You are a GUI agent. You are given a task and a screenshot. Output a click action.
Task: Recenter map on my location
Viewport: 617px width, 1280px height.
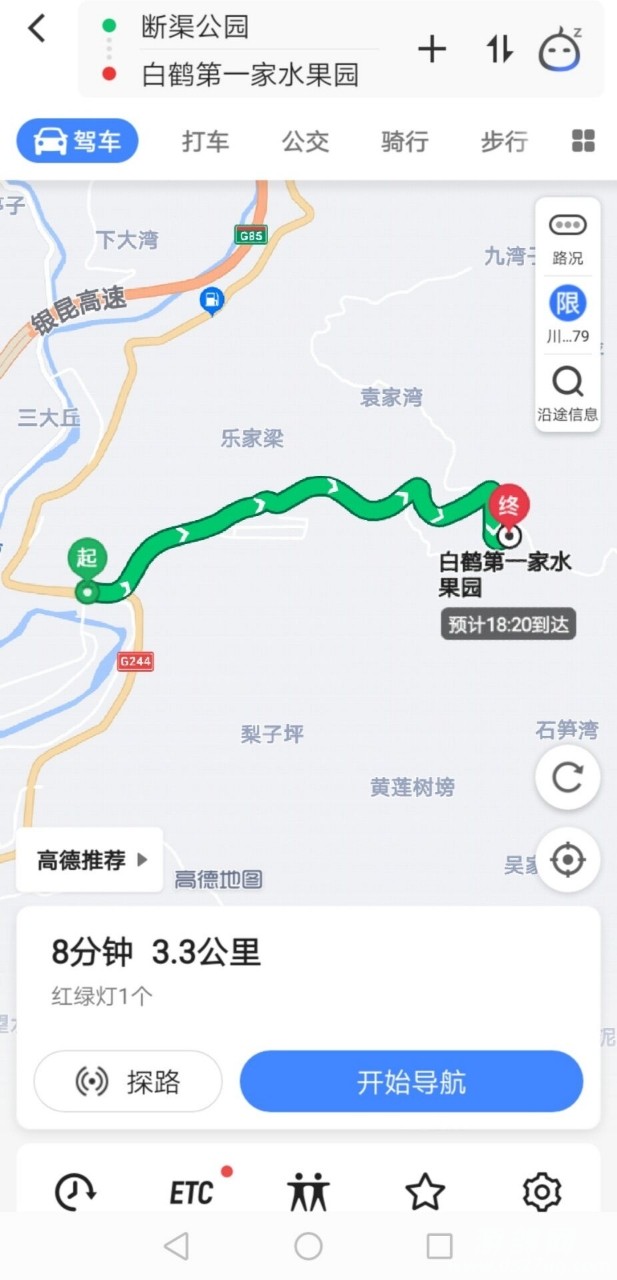567,859
